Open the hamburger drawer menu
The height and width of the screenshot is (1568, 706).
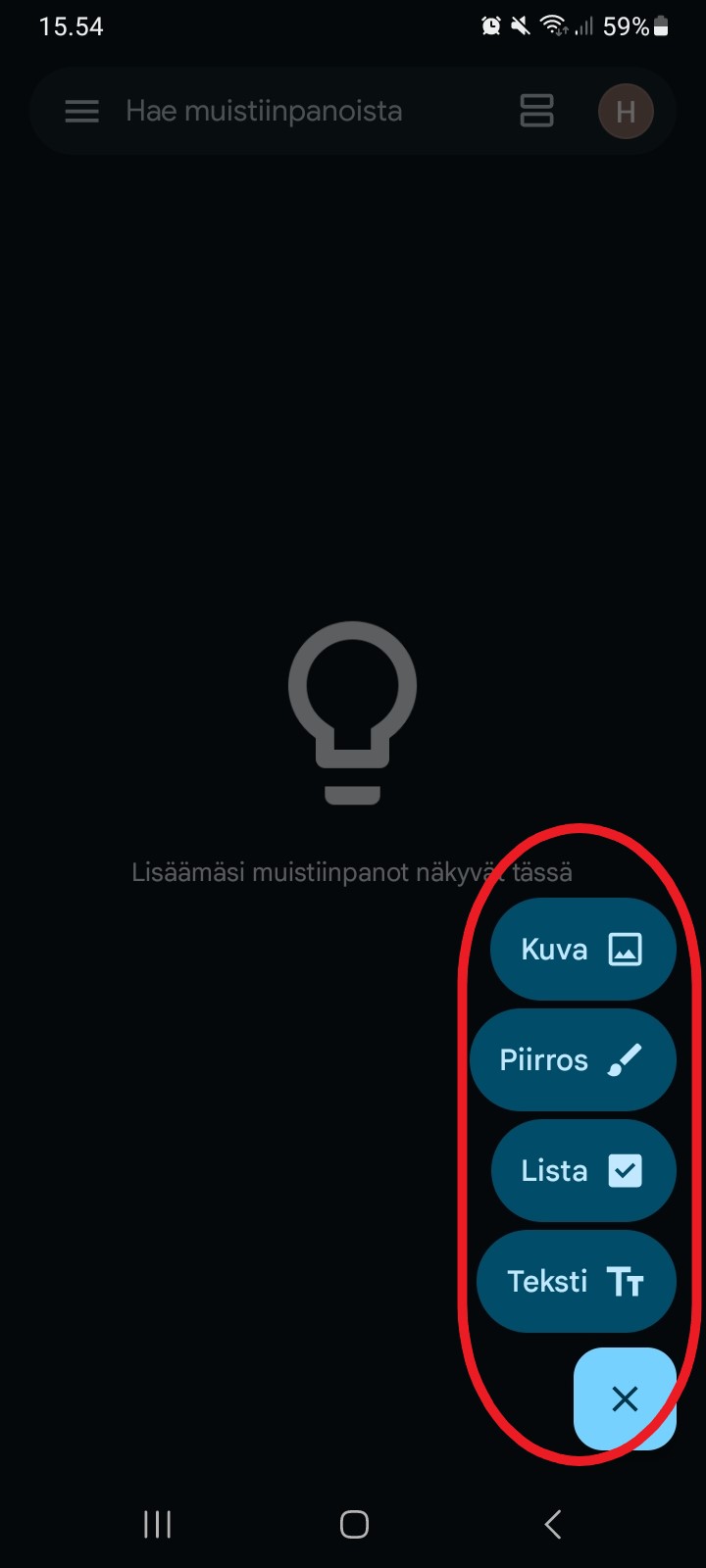pos(82,112)
